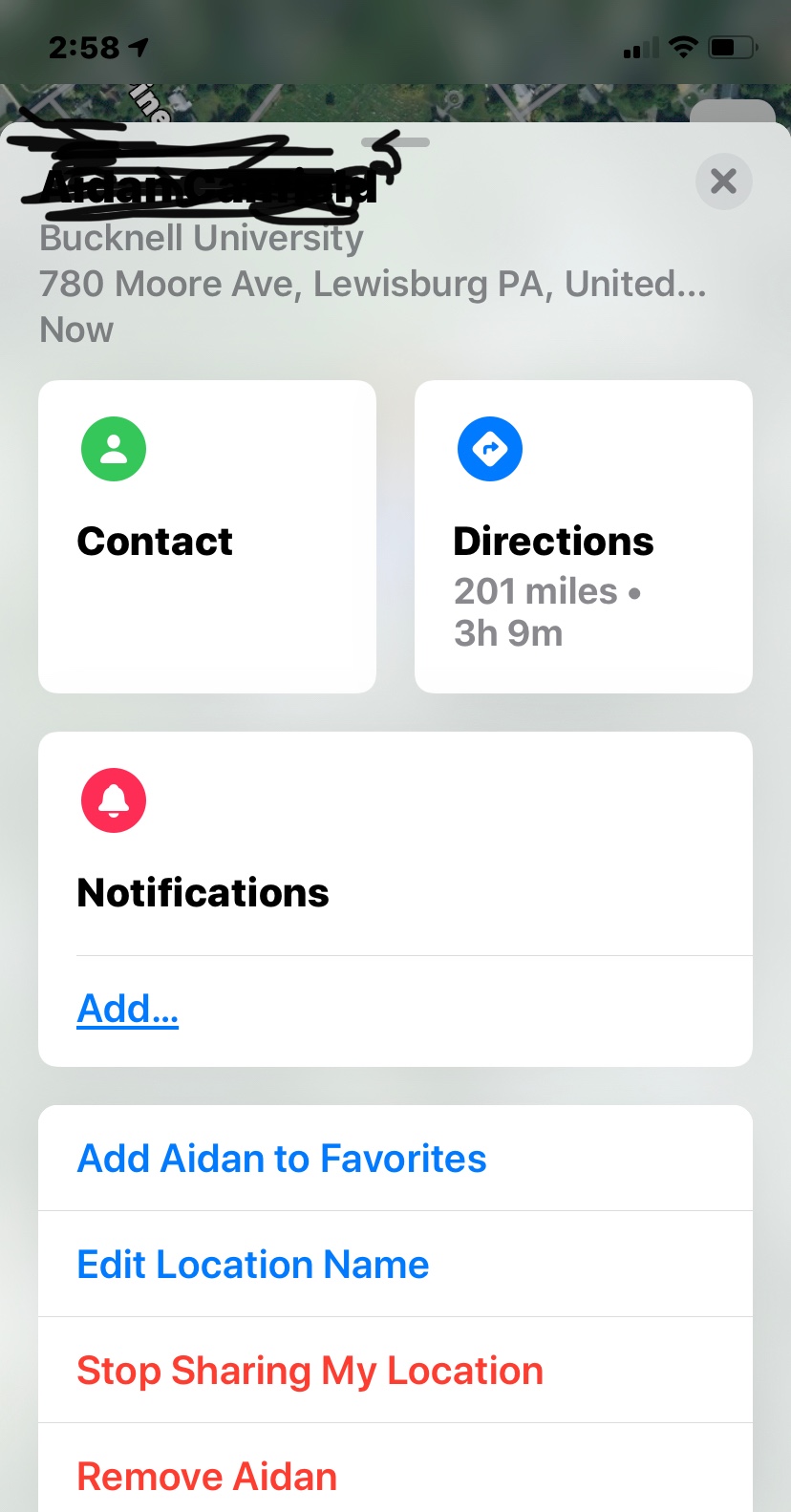Select Edit Location Name

[253, 1265]
